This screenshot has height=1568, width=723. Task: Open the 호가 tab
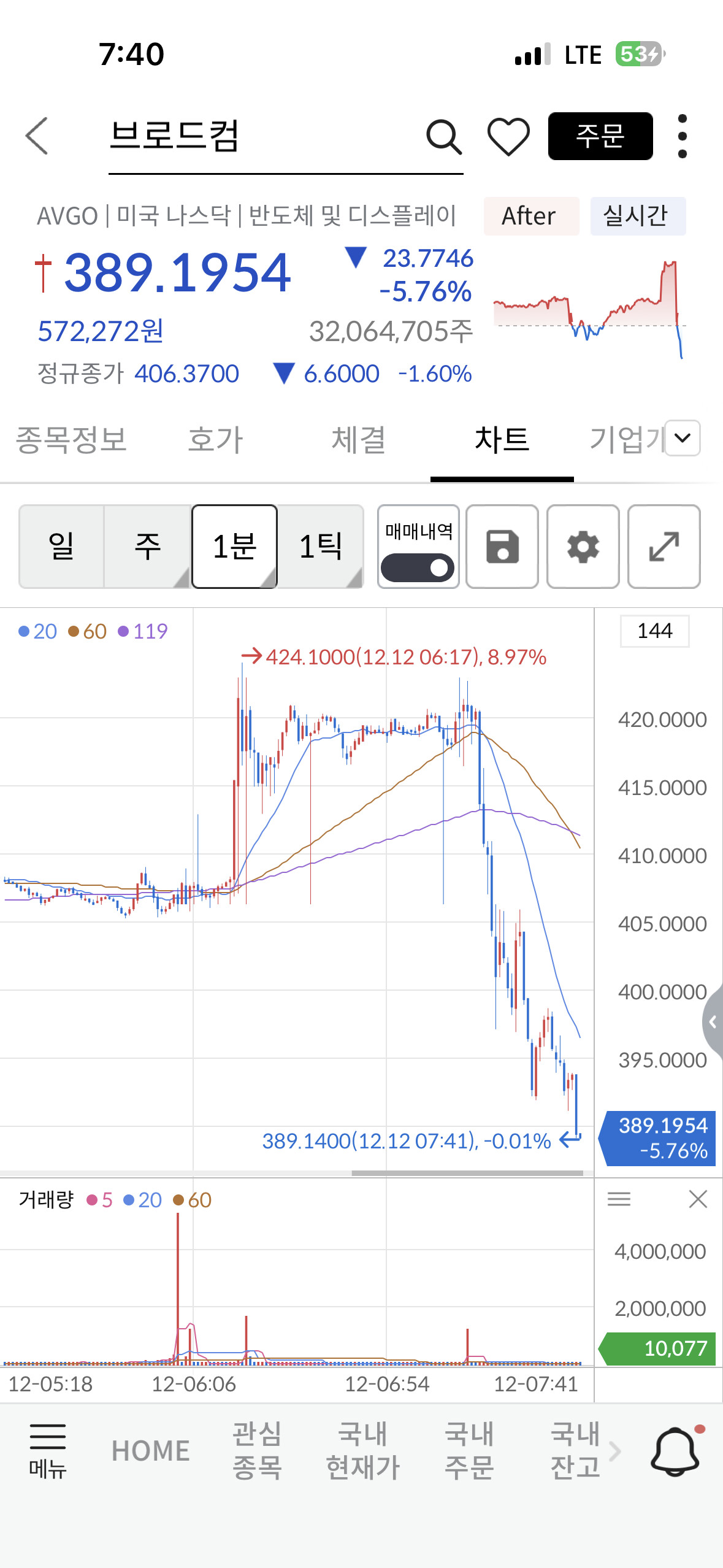(215, 439)
